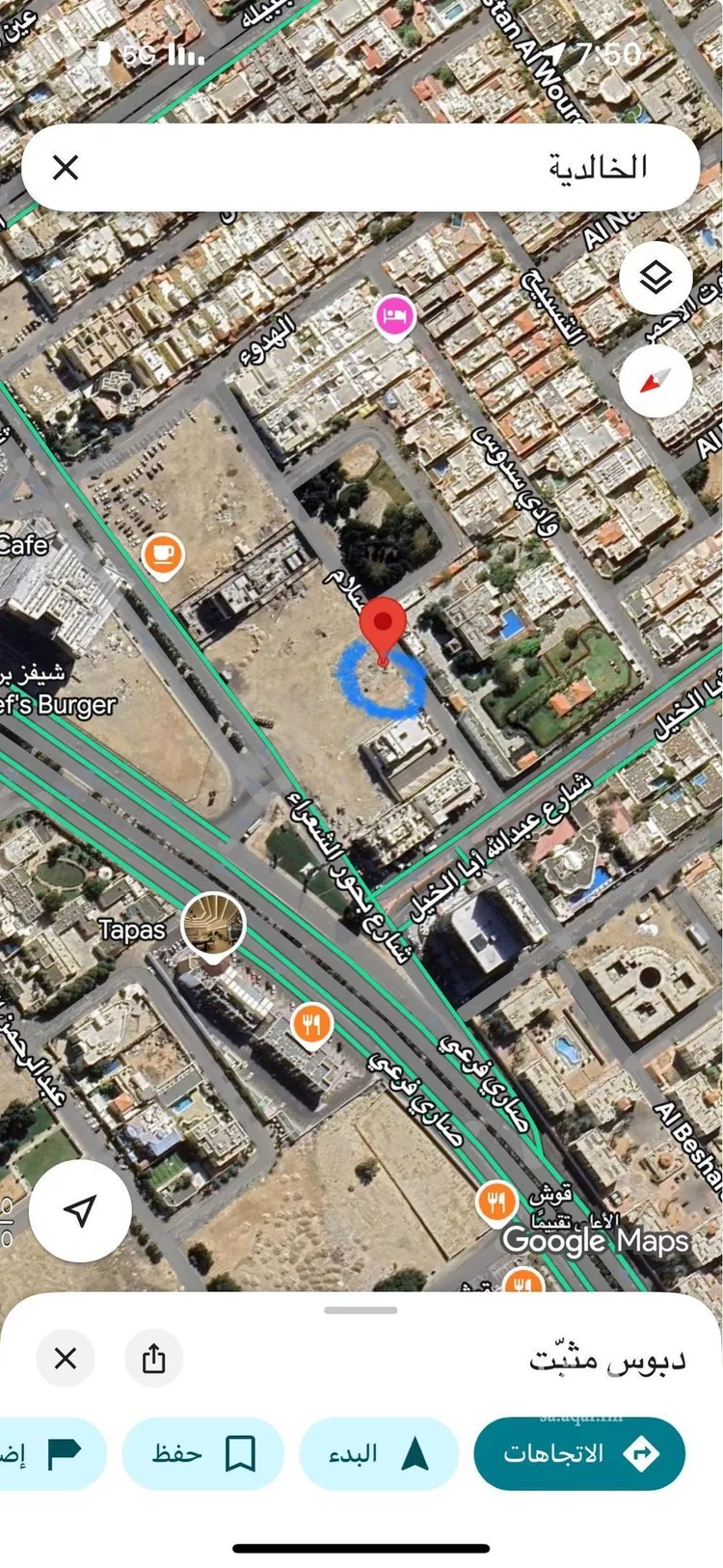
Task: Start navigation with البدء
Action: tap(378, 1453)
